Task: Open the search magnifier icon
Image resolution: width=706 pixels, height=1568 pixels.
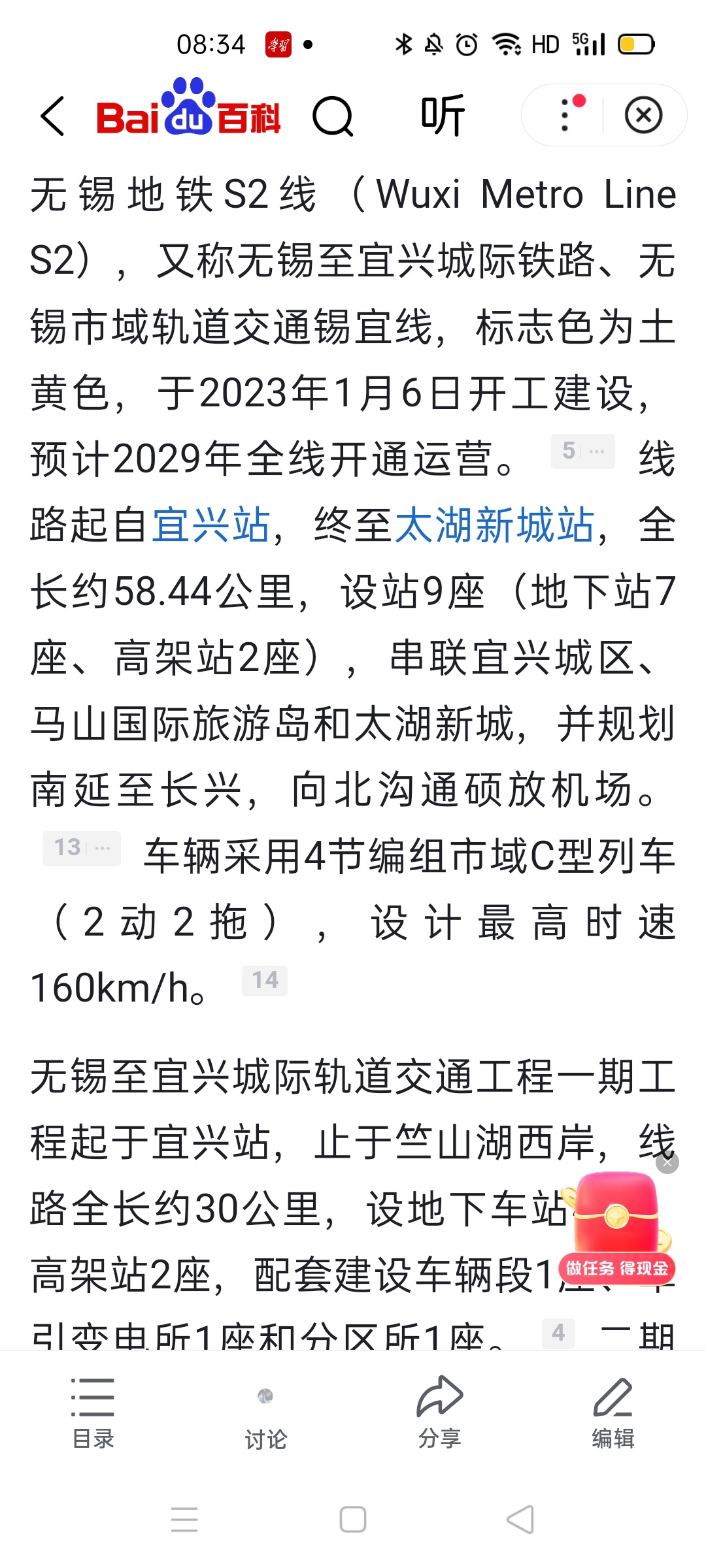Action: [x=333, y=117]
